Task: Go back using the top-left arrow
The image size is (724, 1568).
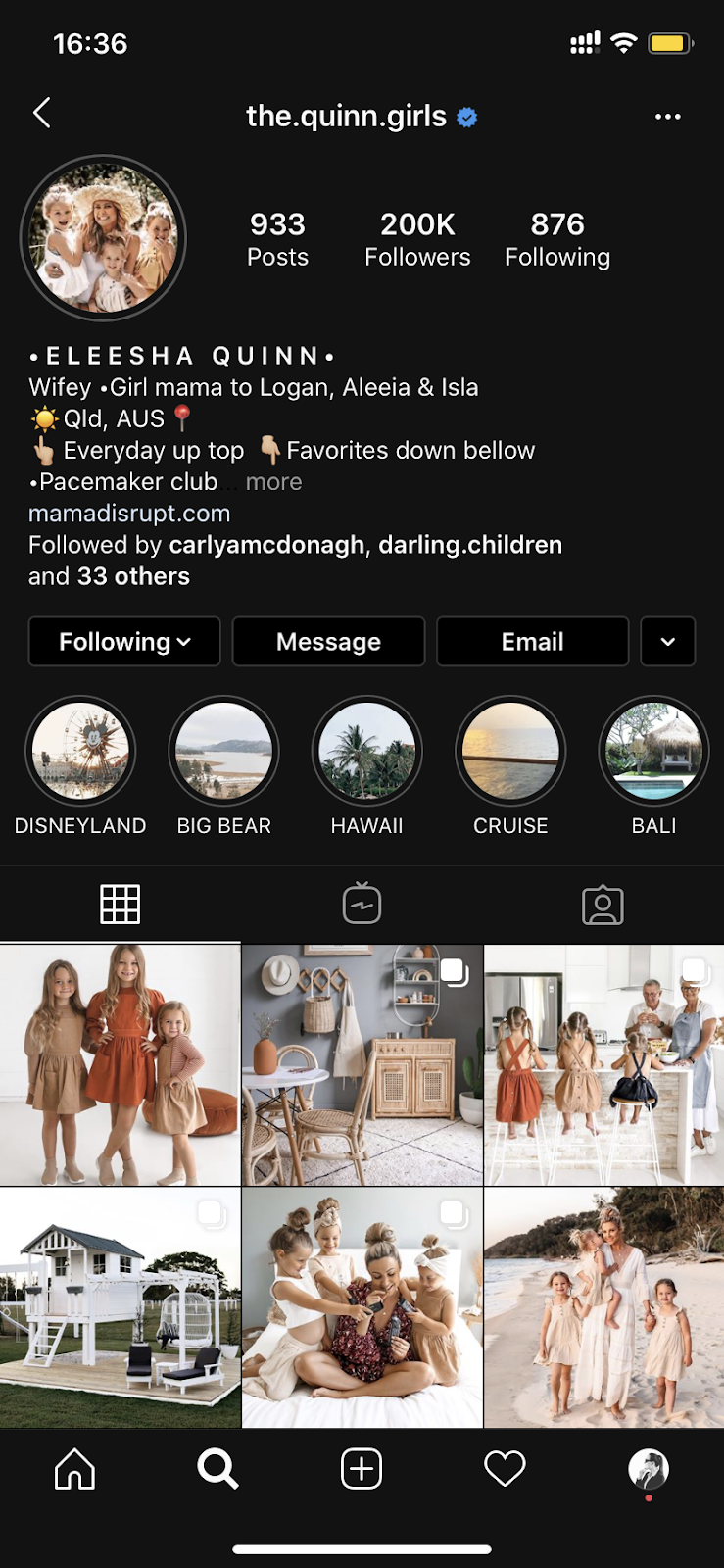Action: pyautogui.click(x=42, y=114)
